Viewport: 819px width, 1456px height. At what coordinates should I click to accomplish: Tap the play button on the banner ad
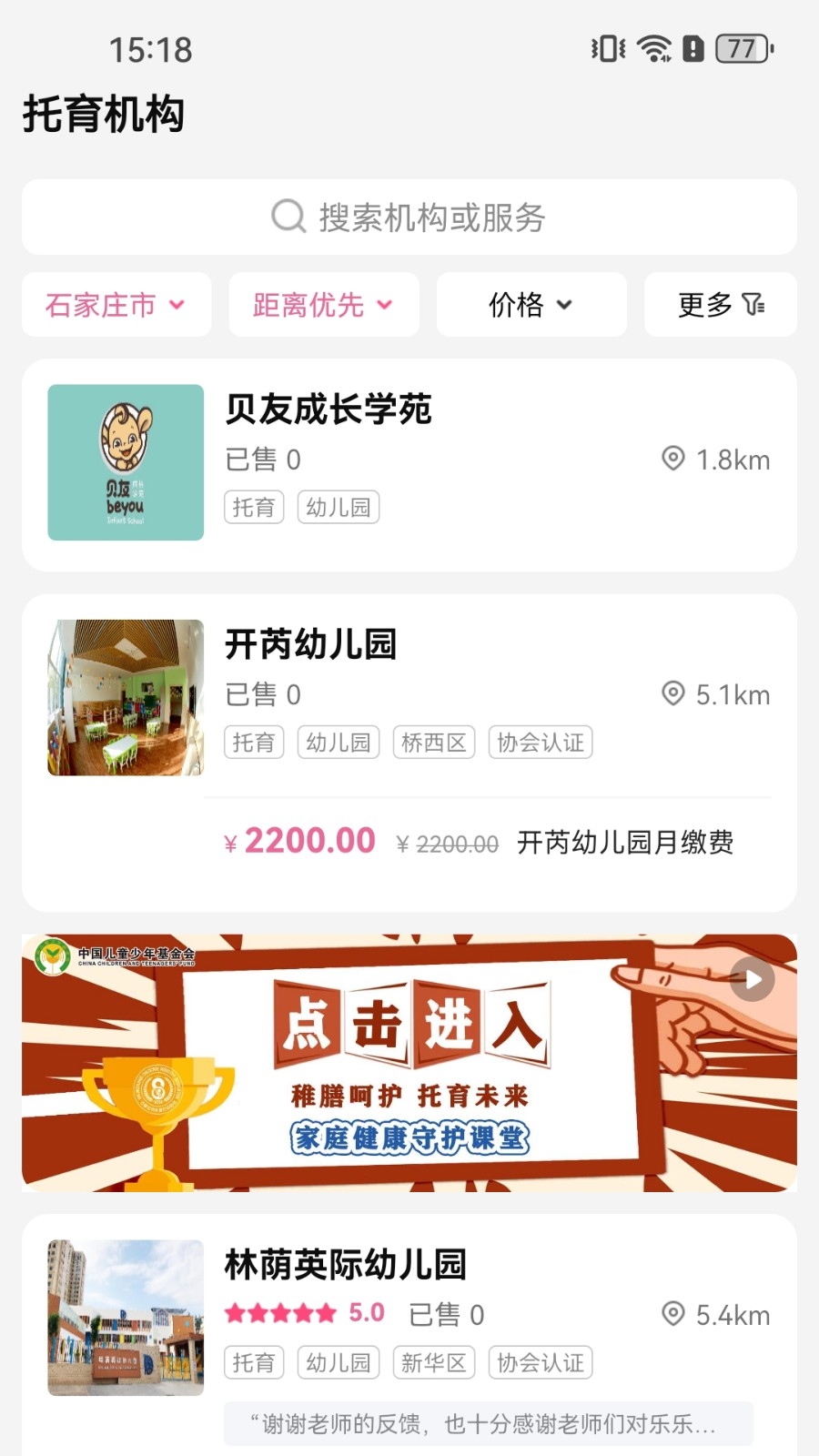click(x=752, y=978)
